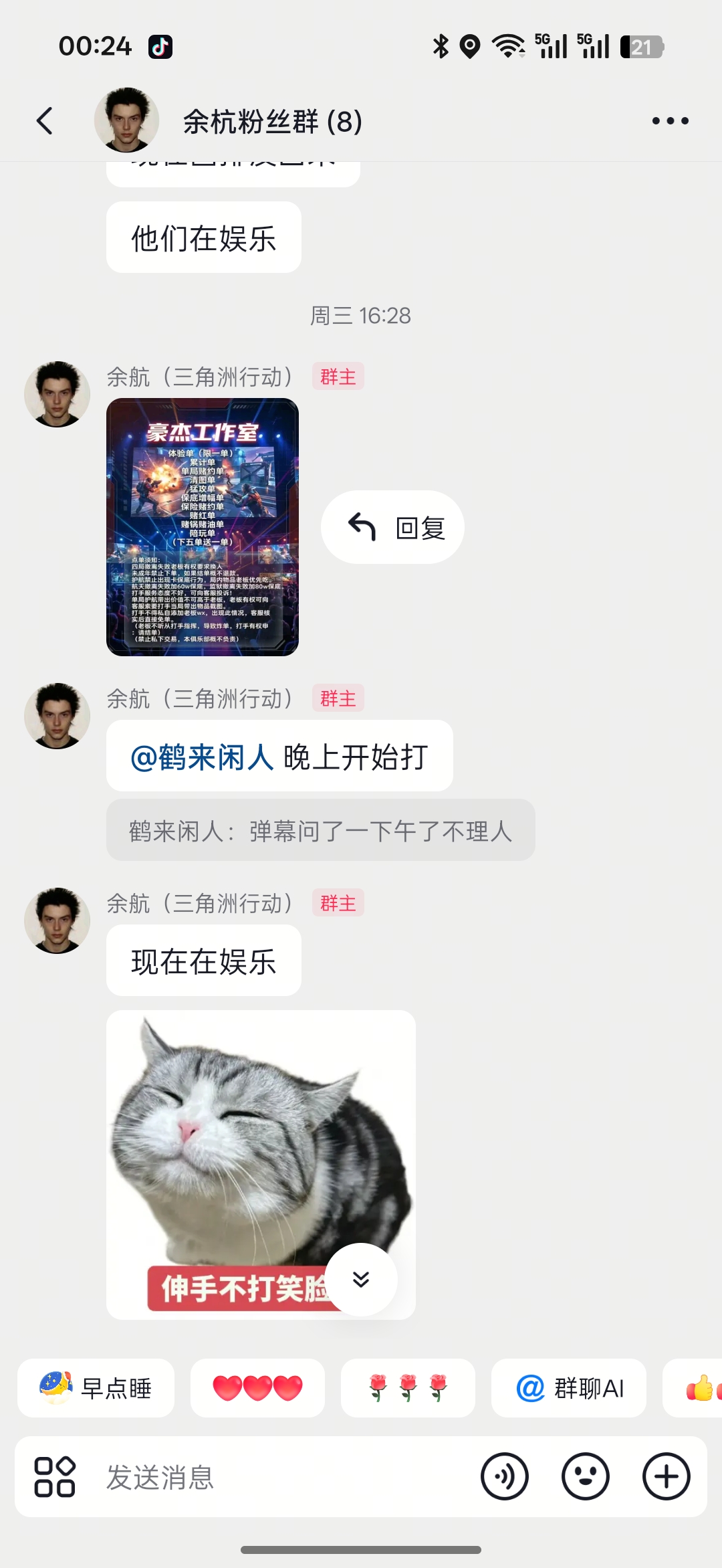Open the emoji picker
Screen dimensions: 722x1568
(586, 1476)
